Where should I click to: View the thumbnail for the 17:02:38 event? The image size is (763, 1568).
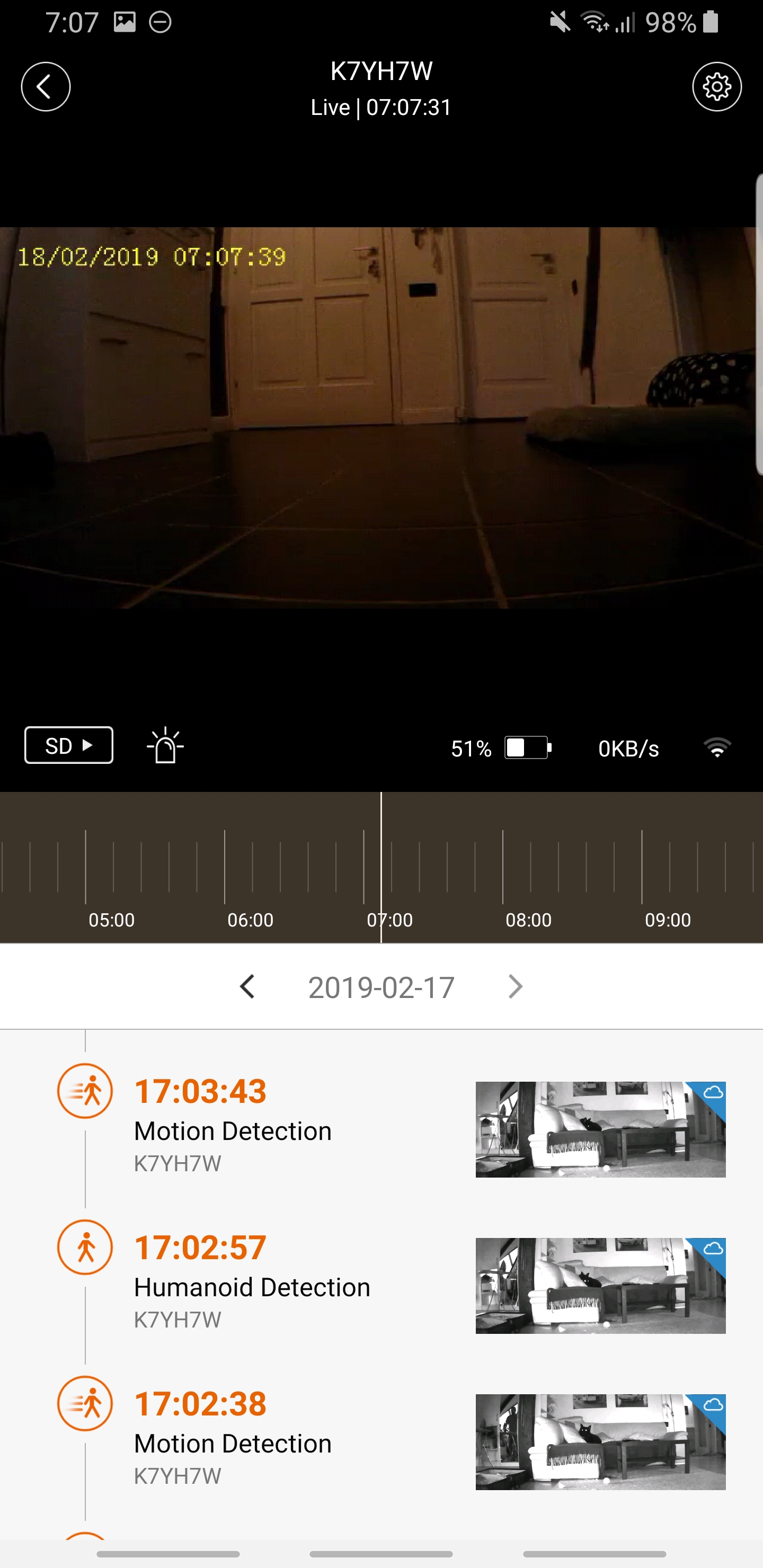[600, 1442]
